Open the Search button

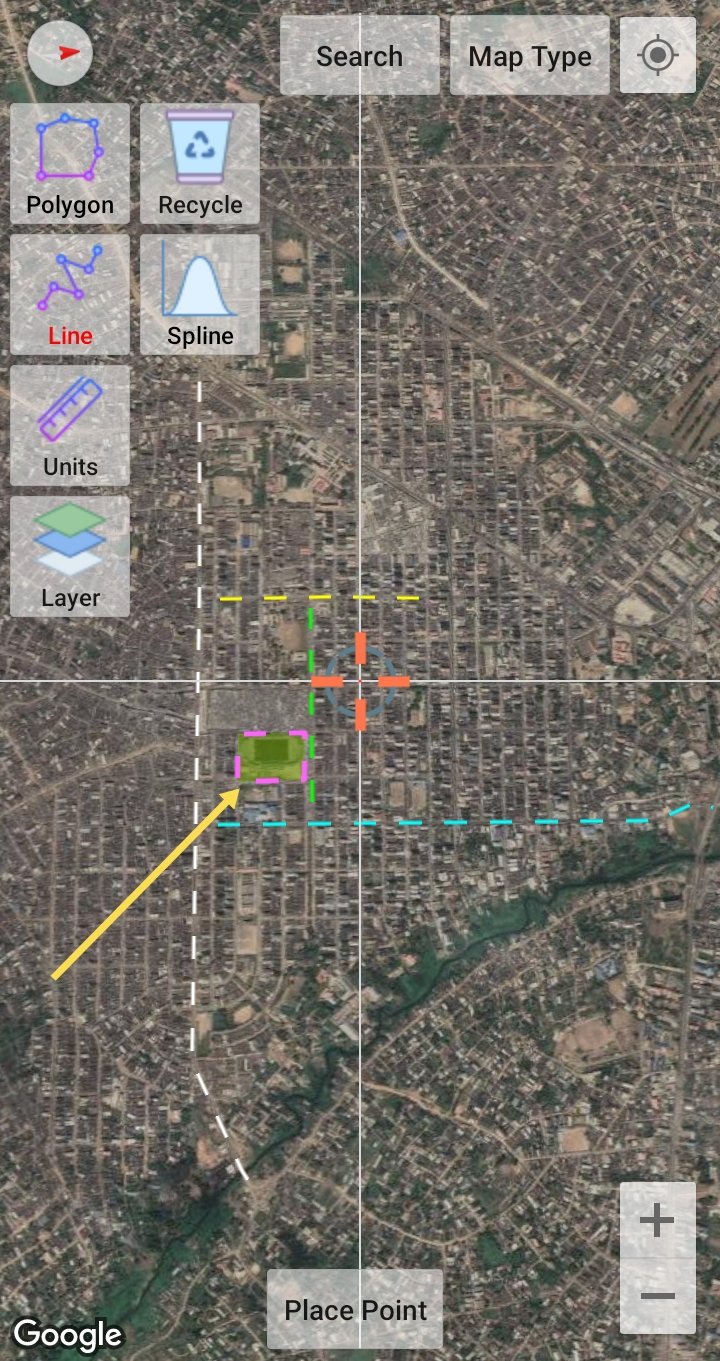tap(360, 56)
